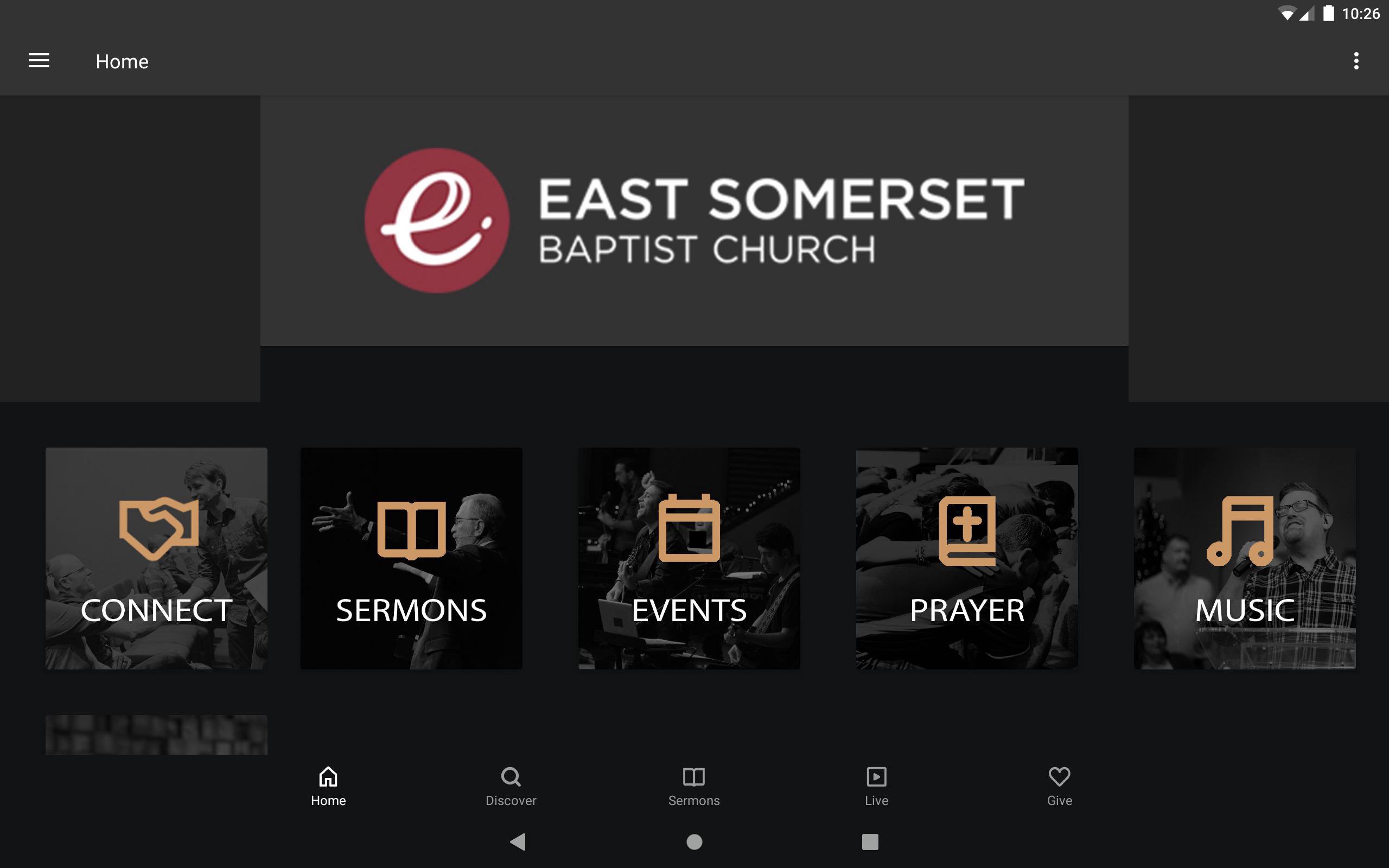The image size is (1389, 868).
Task: Switch to the Give tab
Action: 1059,786
